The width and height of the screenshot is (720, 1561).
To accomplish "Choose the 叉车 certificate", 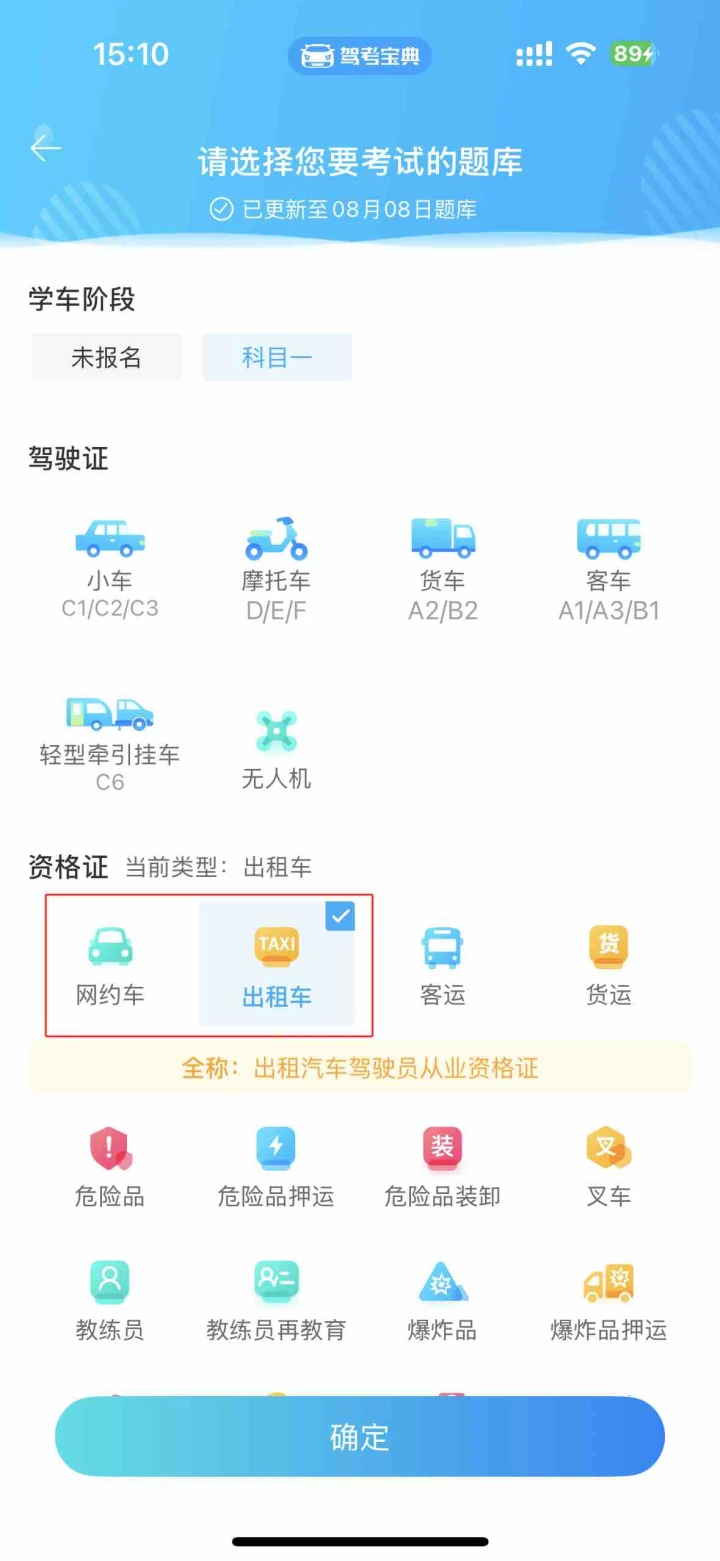I will (609, 1167).
